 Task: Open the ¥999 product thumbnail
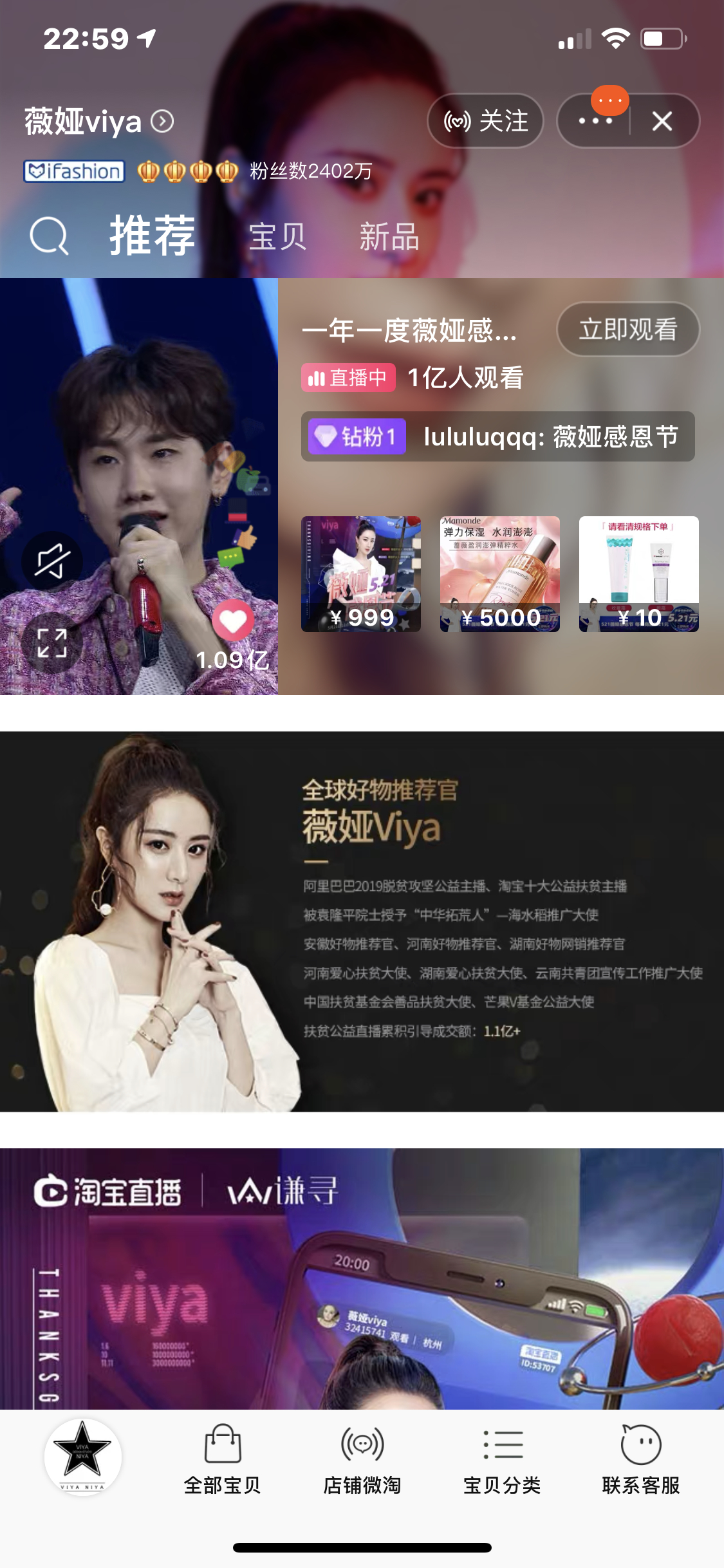361,574
